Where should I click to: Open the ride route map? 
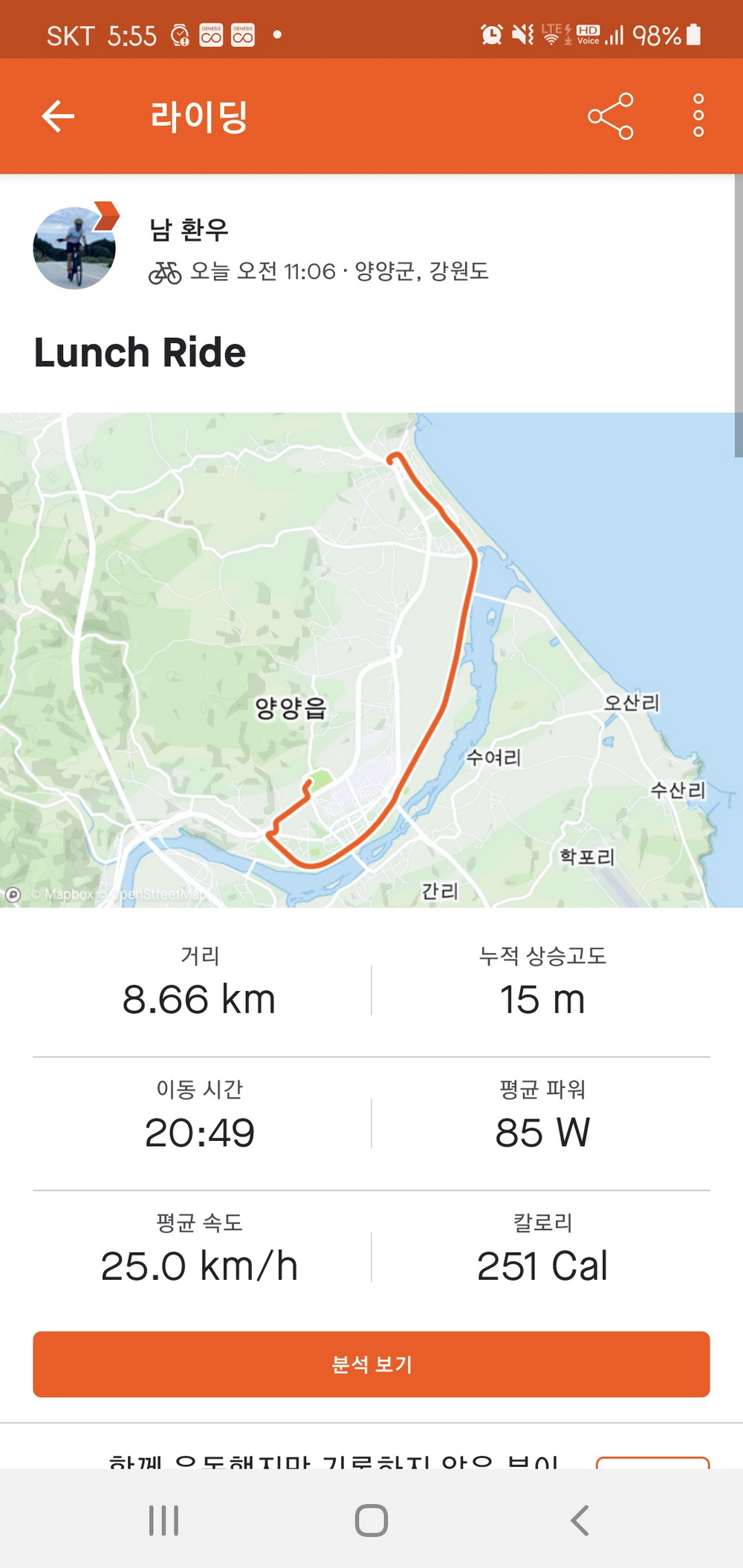371,660
